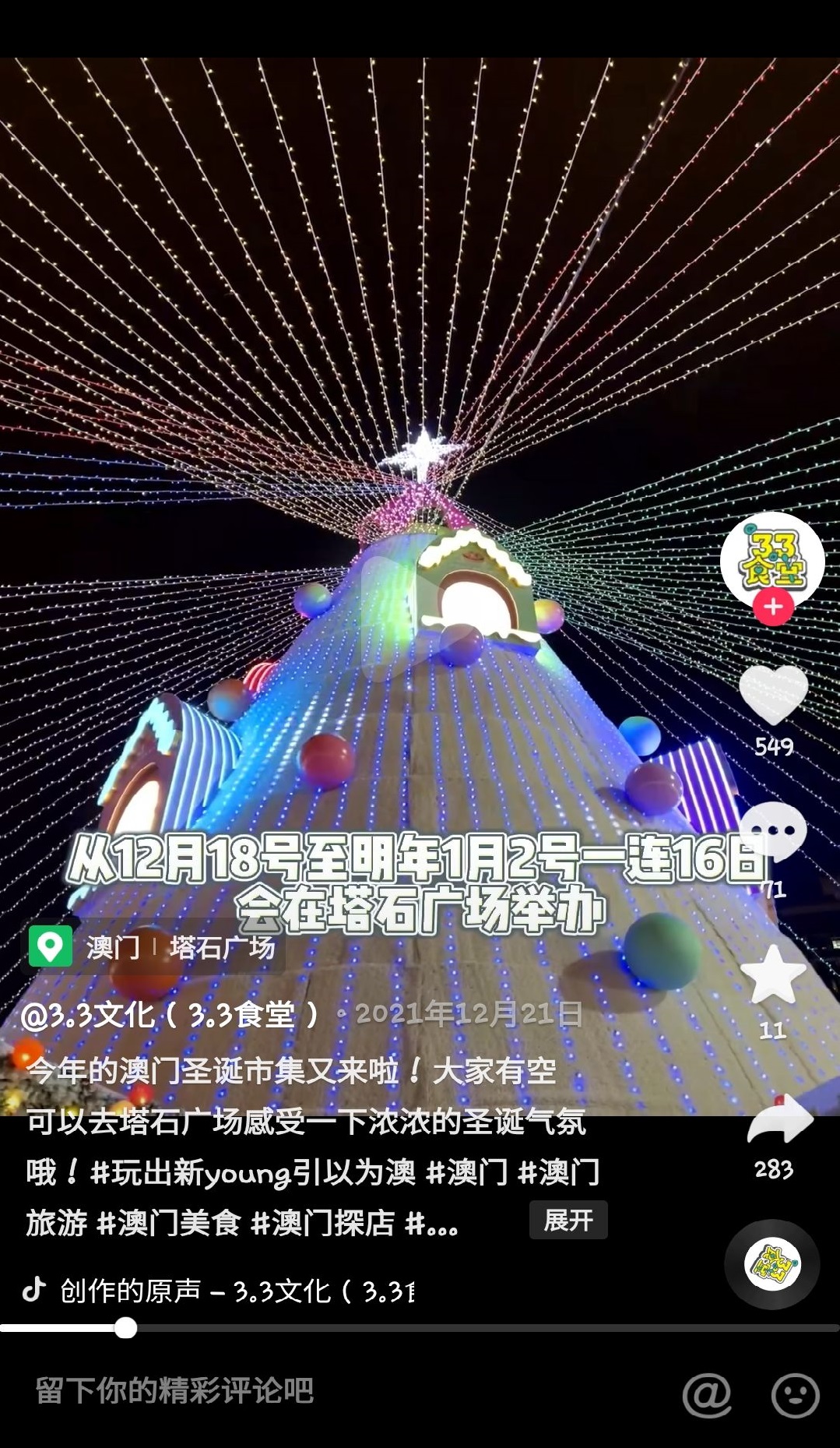The height and width of the screenshot is (1448, 840).
Task: Mention someone with the @ icon
Action: (707, 1394)
